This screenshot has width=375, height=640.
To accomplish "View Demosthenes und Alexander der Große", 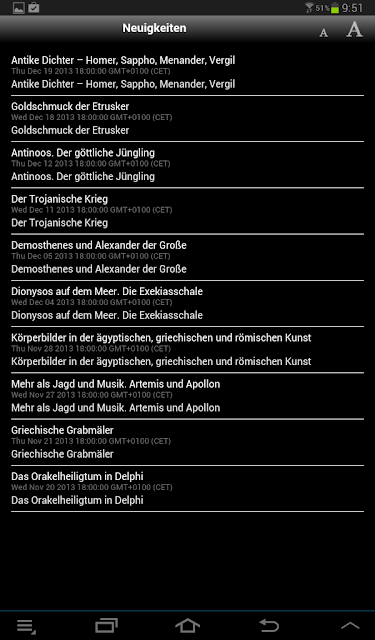I will tap(187, 257).
